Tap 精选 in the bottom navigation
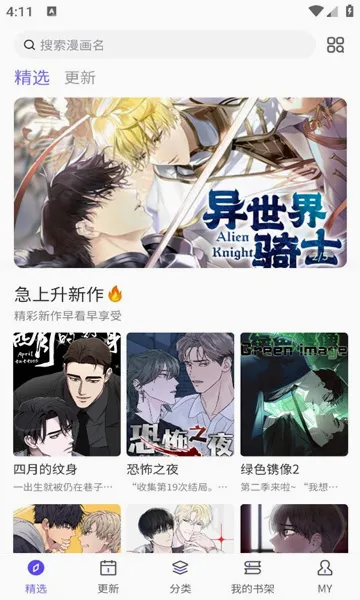Image resolution: width=360 pixels, height=600 pixels. click(36, 577)
